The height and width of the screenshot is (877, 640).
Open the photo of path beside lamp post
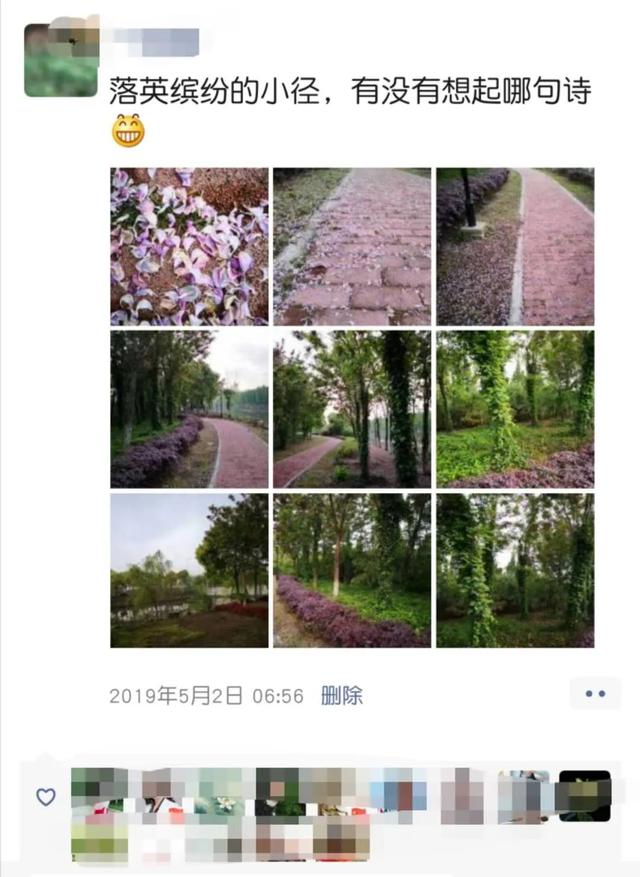tap(515, 246)
